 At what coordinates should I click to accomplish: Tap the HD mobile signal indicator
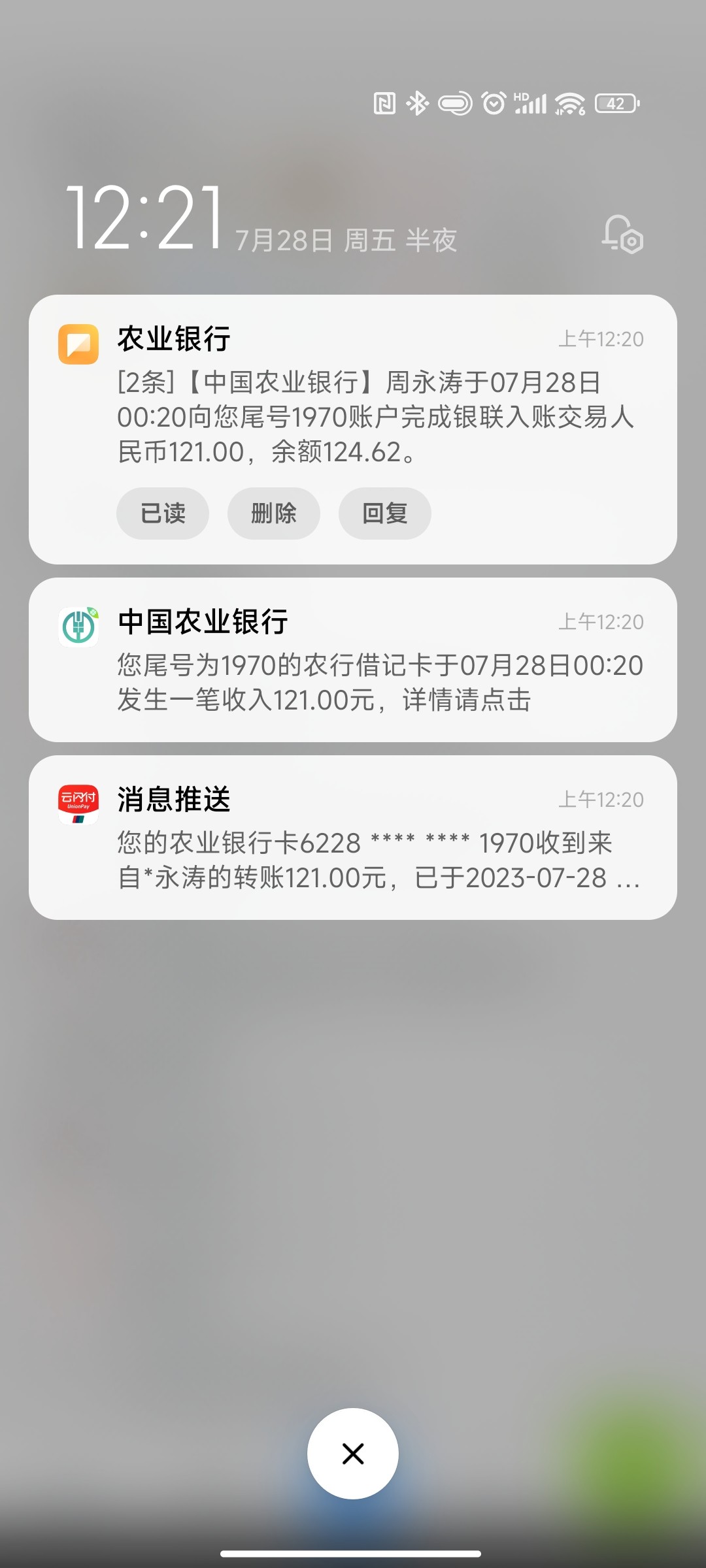[531, 103]
